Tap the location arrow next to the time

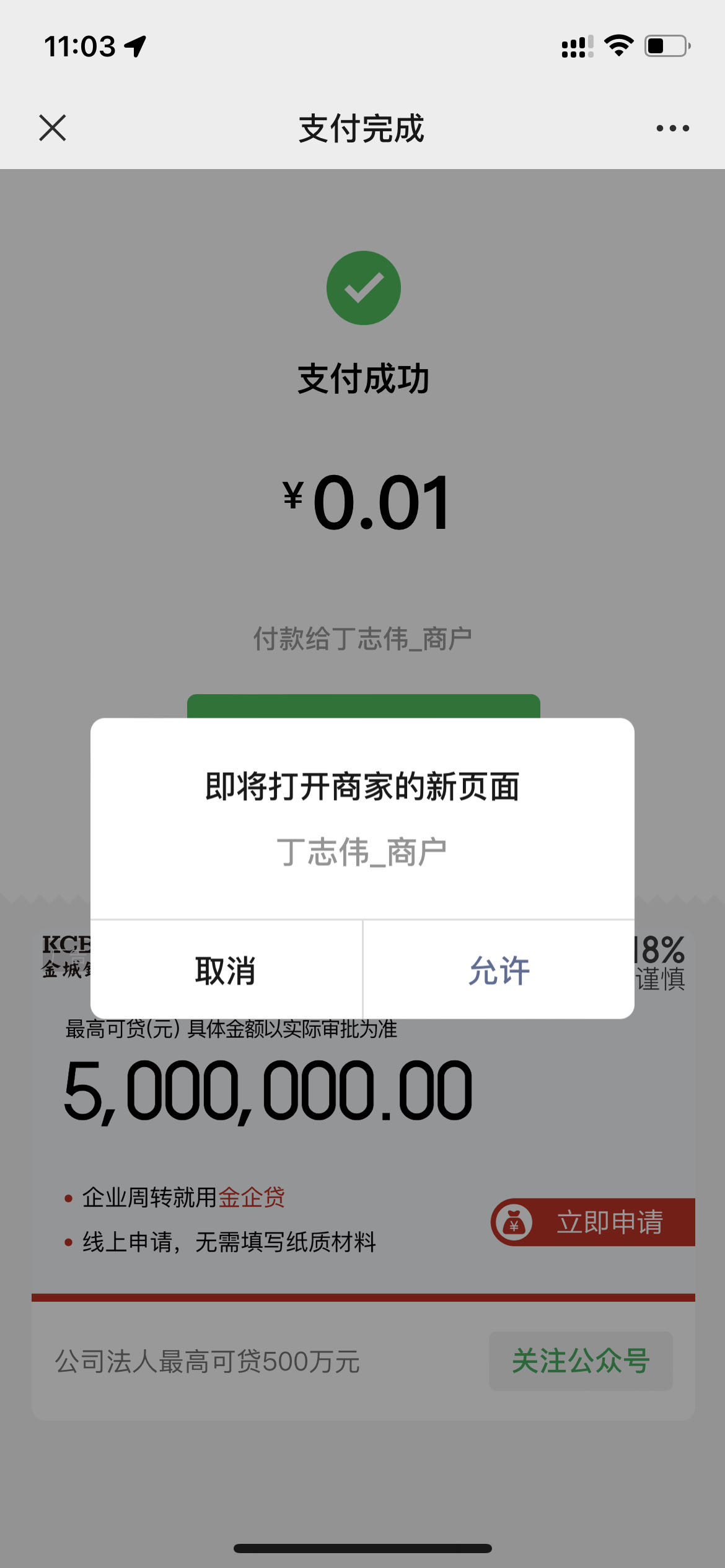point(136,45)
